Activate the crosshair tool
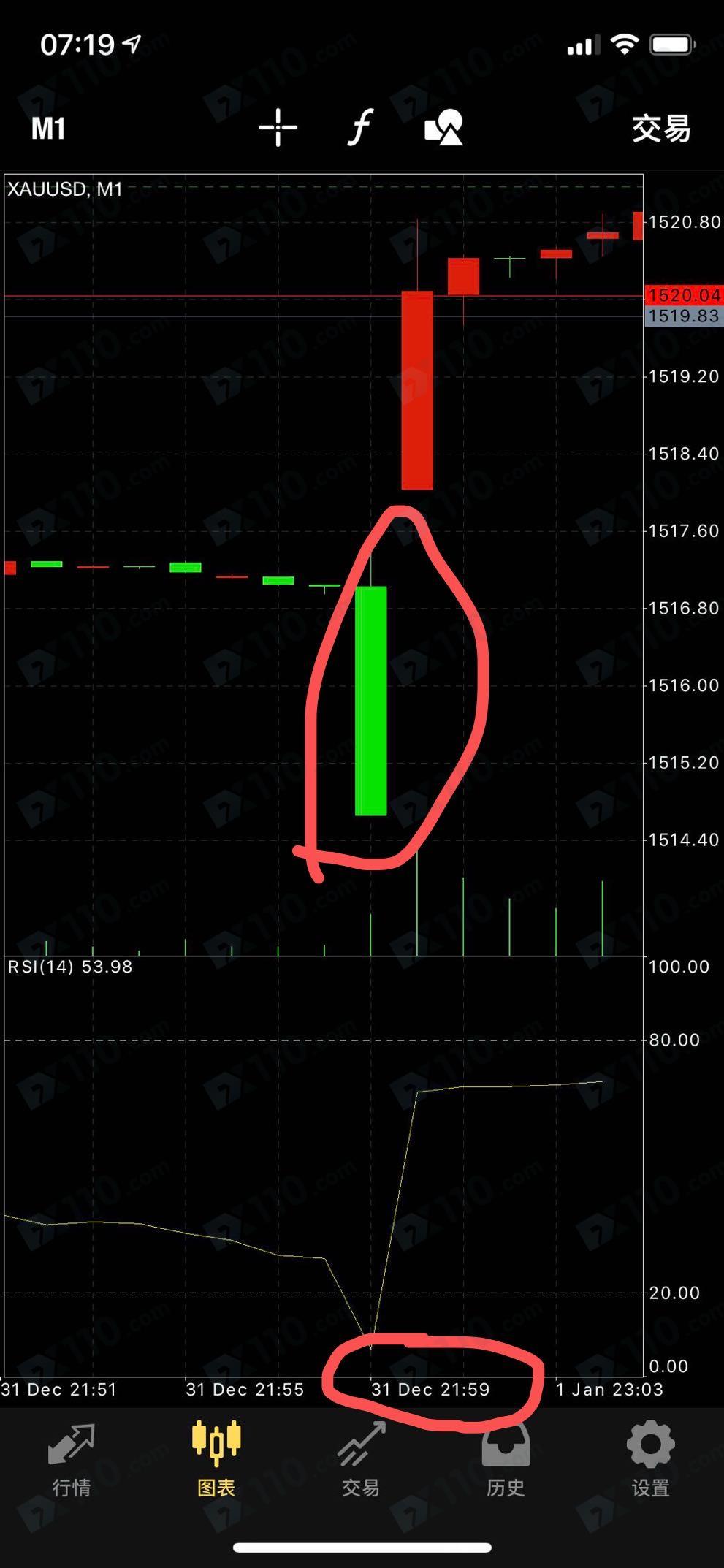724x1568 pixels. coord(278,128)
